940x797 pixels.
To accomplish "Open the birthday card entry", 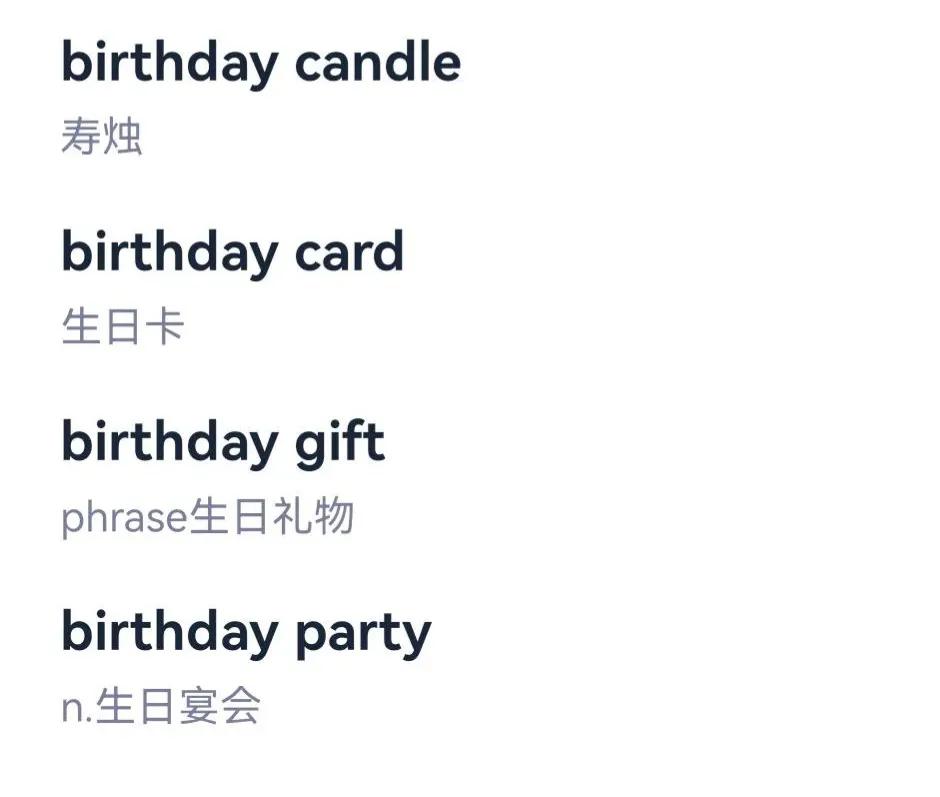I will (233, 252).
